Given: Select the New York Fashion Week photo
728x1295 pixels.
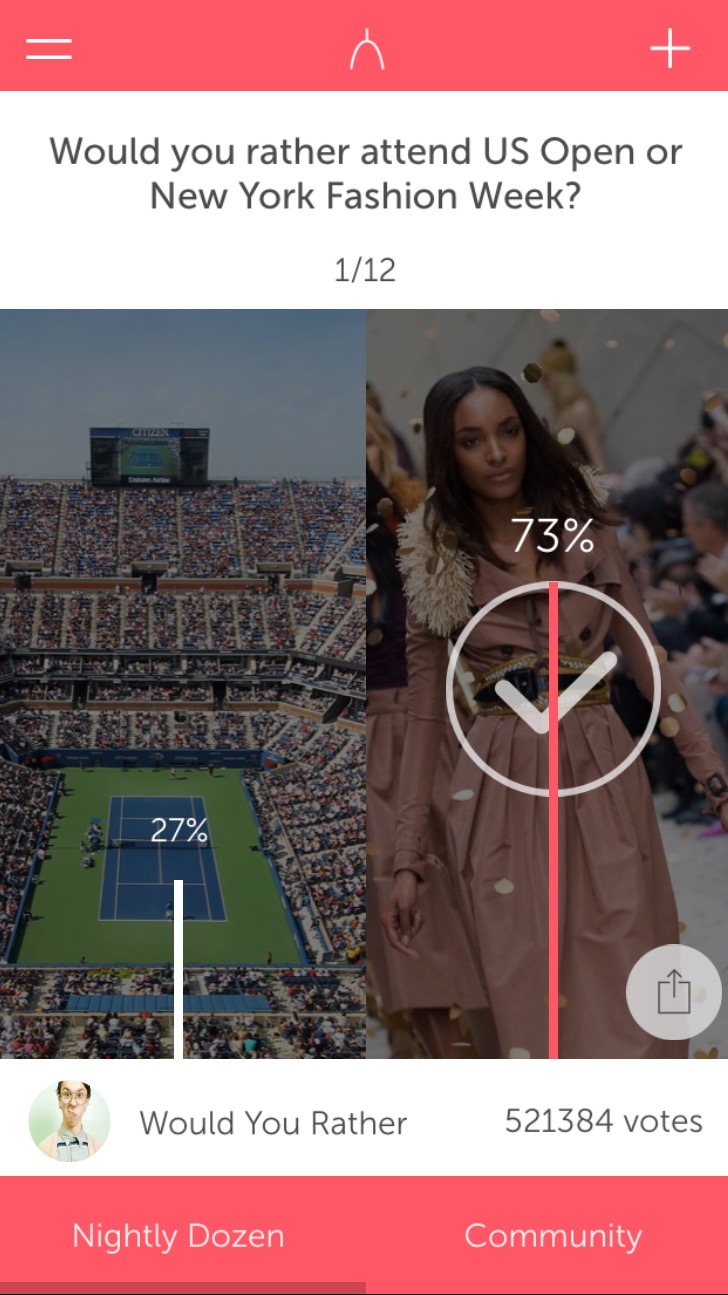Looking at the screenshot, I should pyautogui.click(x=547, y=683).
